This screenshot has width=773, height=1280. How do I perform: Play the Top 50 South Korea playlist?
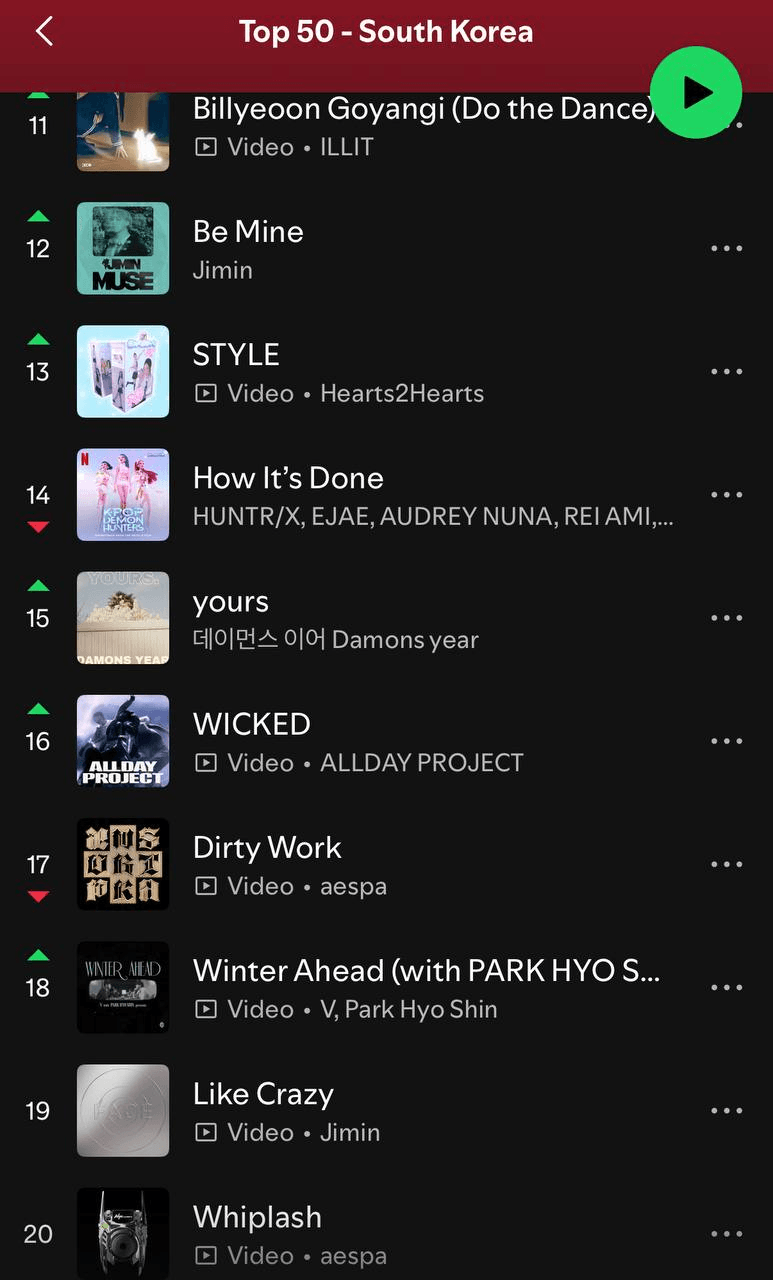click(x=696, y=93)
